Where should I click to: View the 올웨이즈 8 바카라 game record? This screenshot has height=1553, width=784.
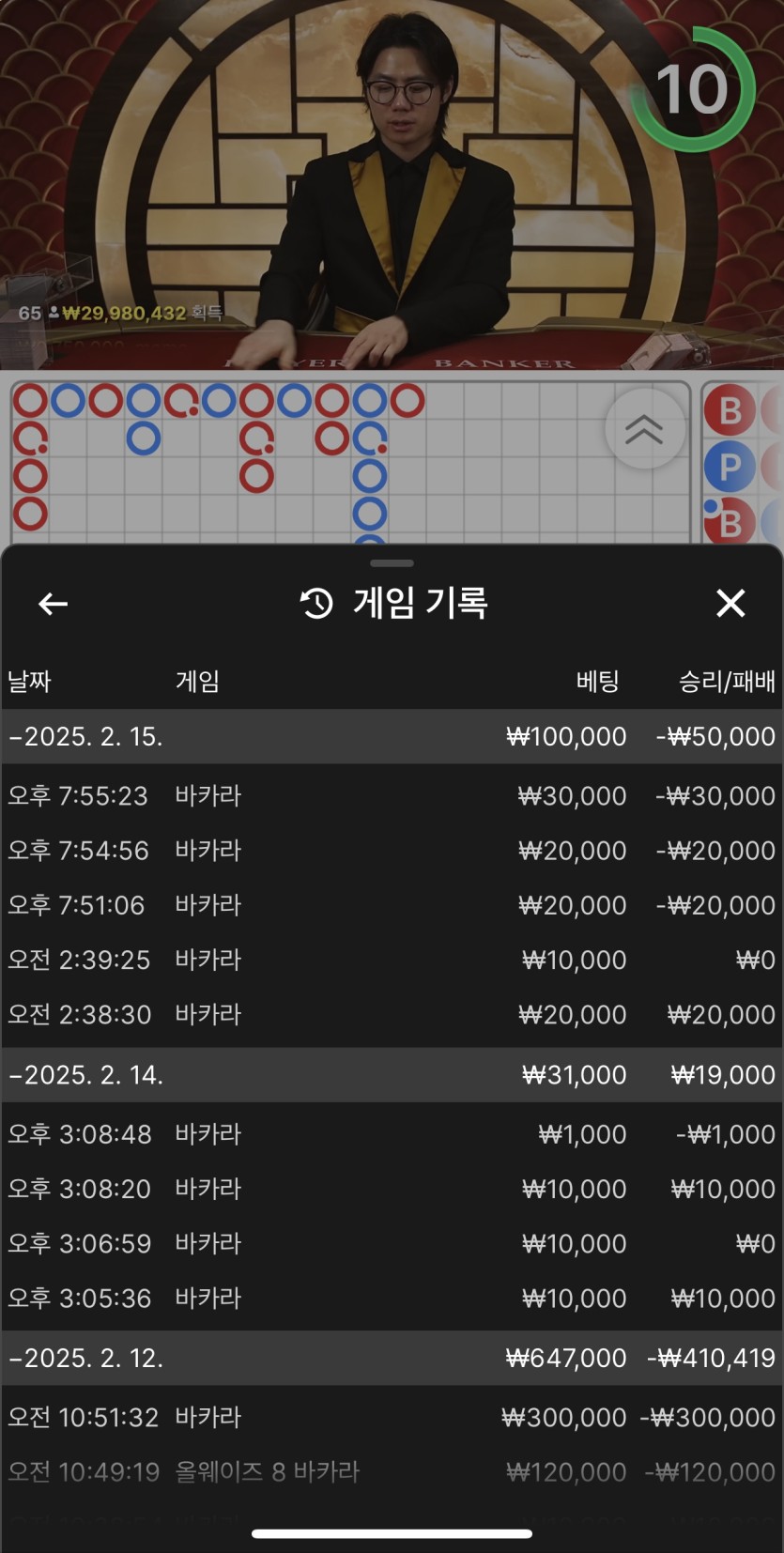(x=392, y=1472)
